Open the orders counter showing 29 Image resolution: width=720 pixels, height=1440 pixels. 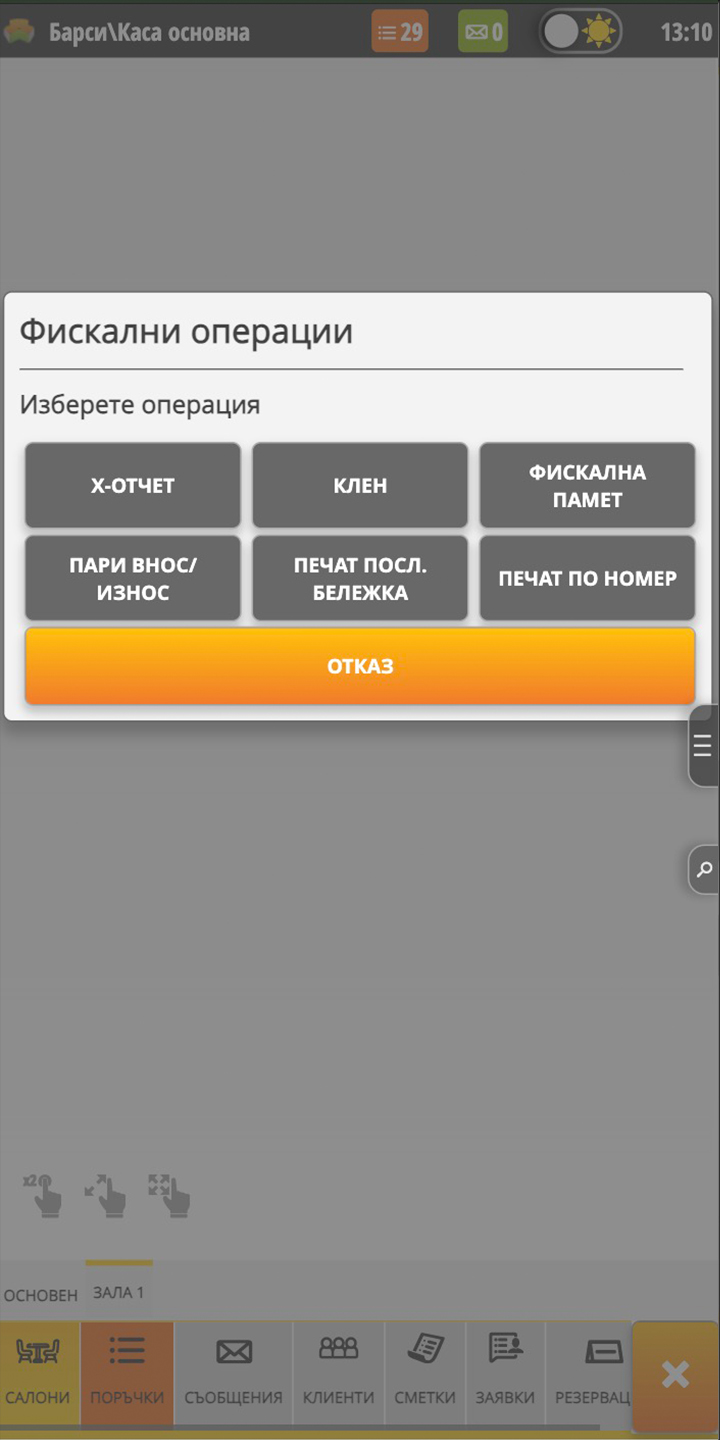click(399, 30)
